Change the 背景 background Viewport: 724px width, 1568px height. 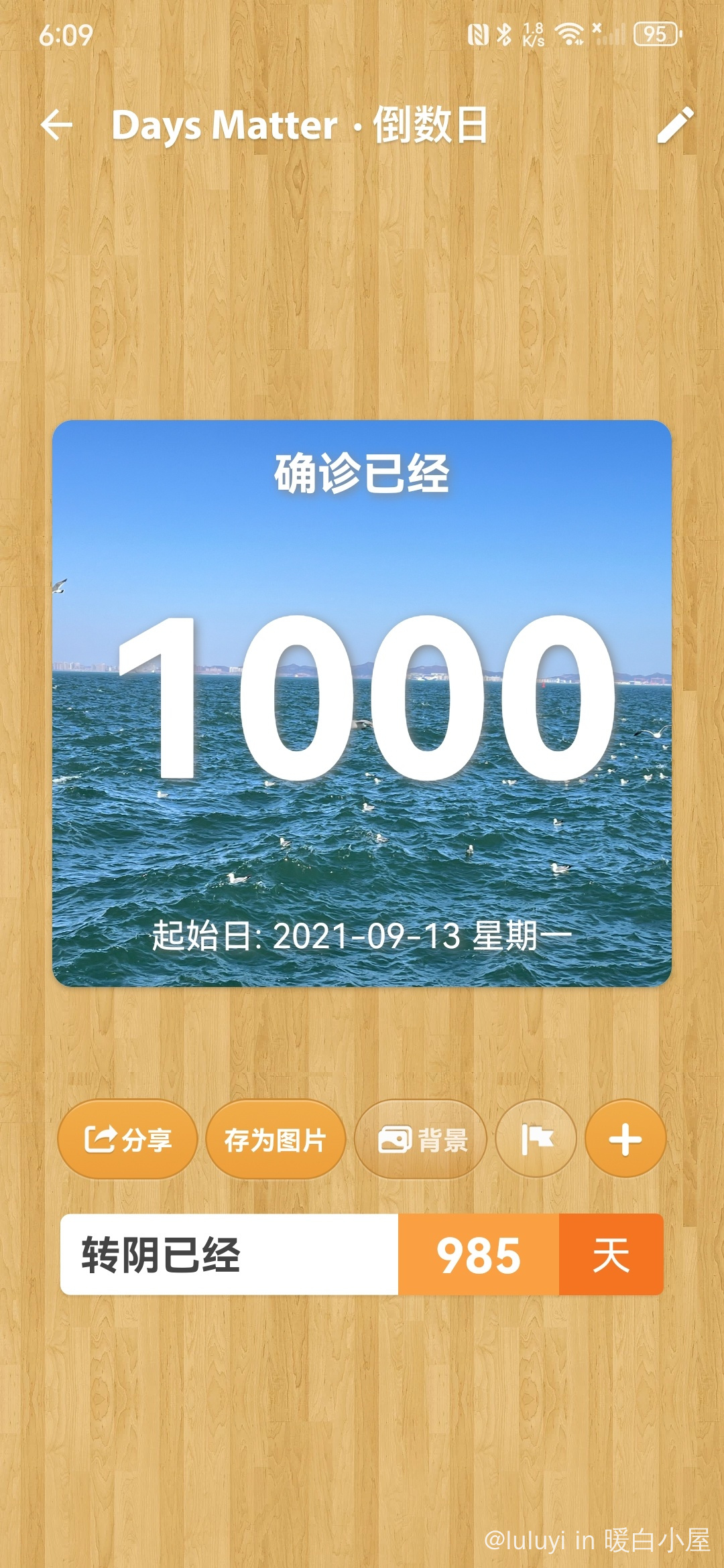coord(421,1139)
